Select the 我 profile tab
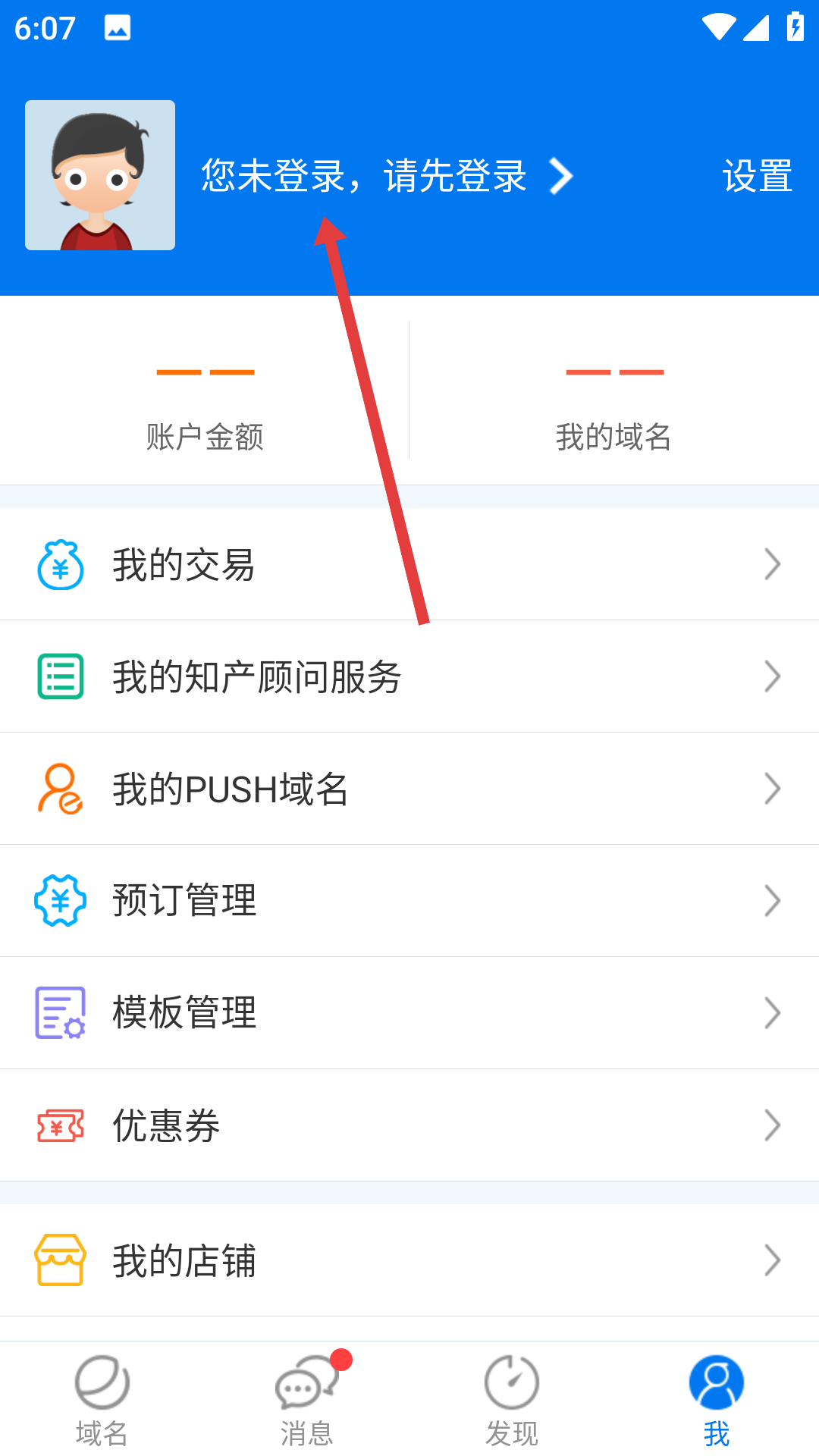This screenshot has width=819, height=1456. tap(717, 1400)
